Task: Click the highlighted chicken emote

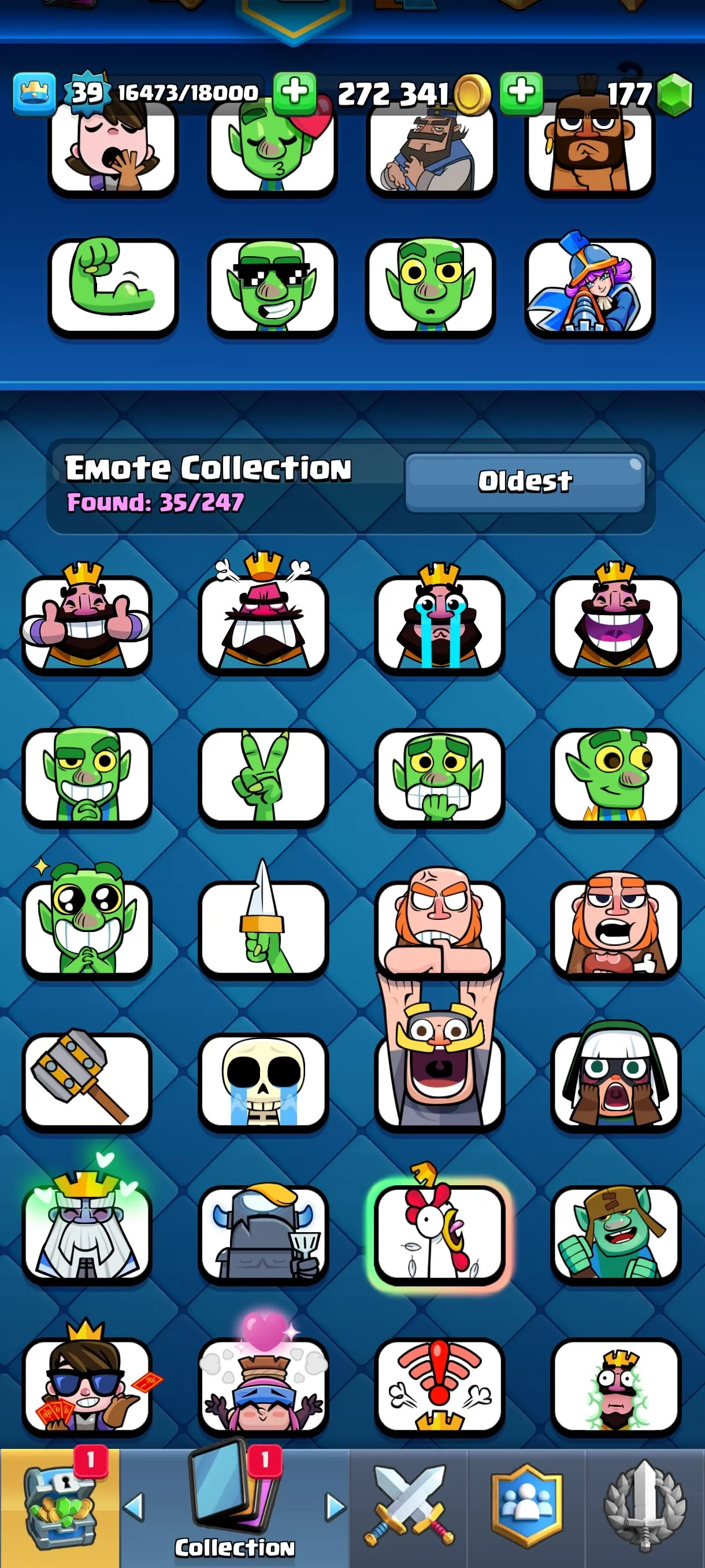Action: pyautogui.click(x=439, y=1236)
